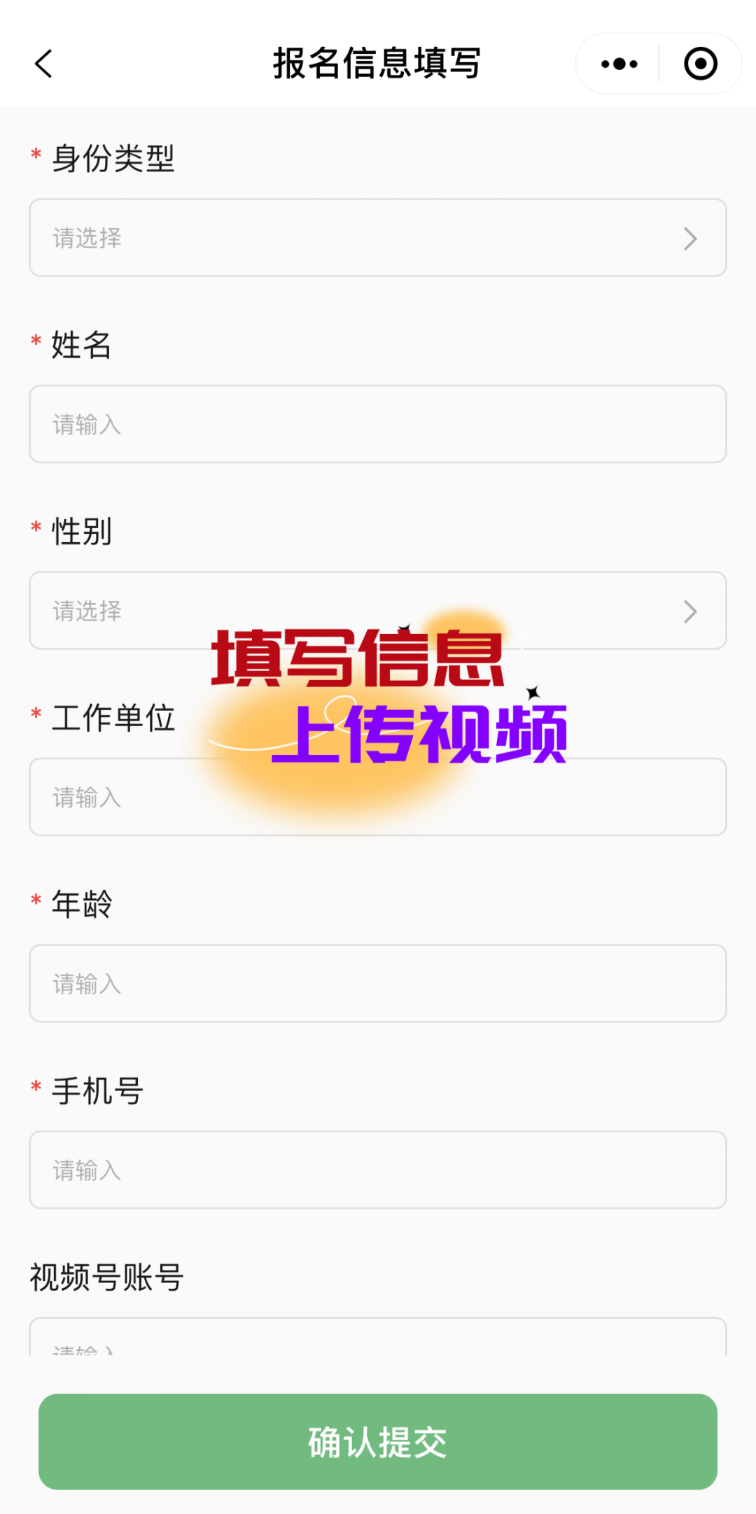Open the 性别 picker
The height and width of the screenshot is (1514, 756).
point(377,610)
